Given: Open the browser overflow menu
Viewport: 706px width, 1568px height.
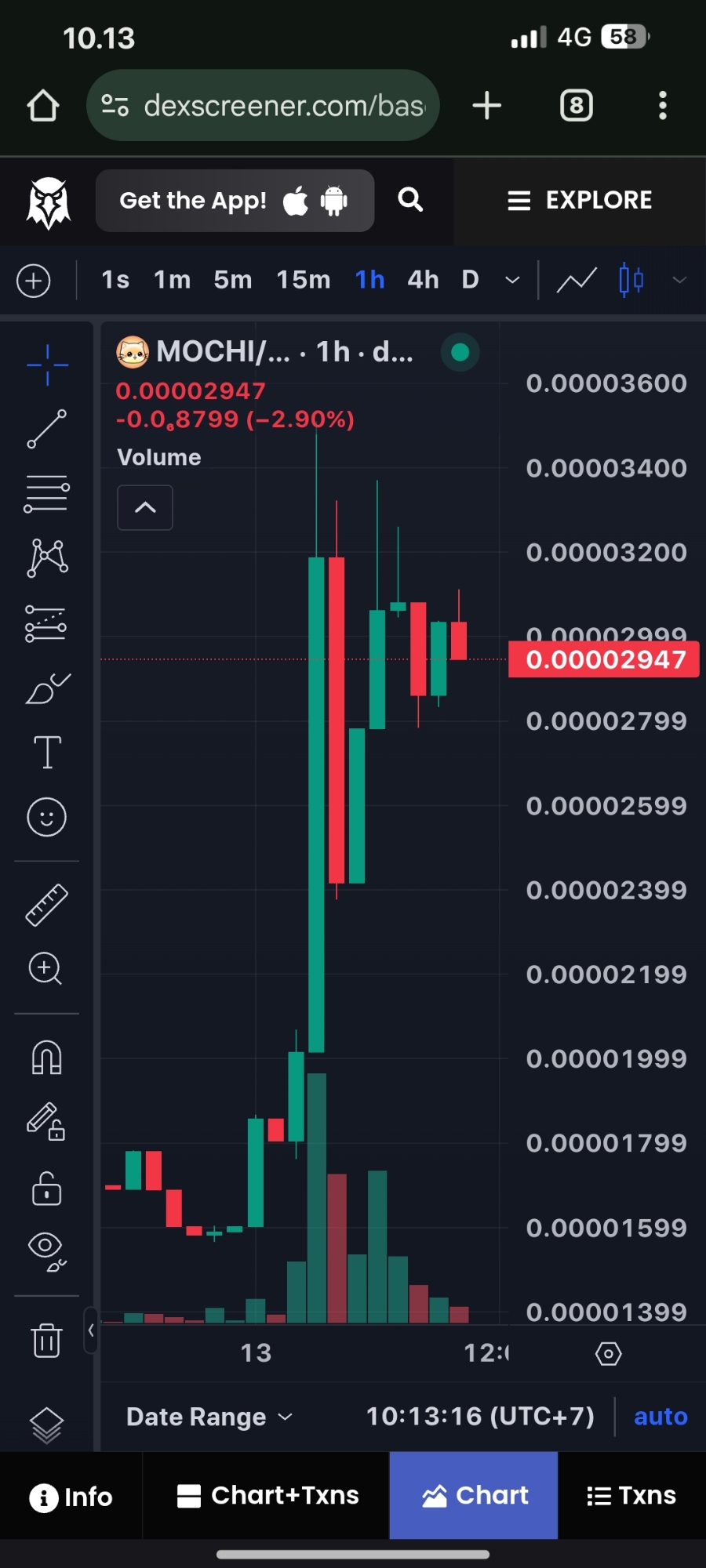Looking at the screenshot, I should (x=663, y=106).
